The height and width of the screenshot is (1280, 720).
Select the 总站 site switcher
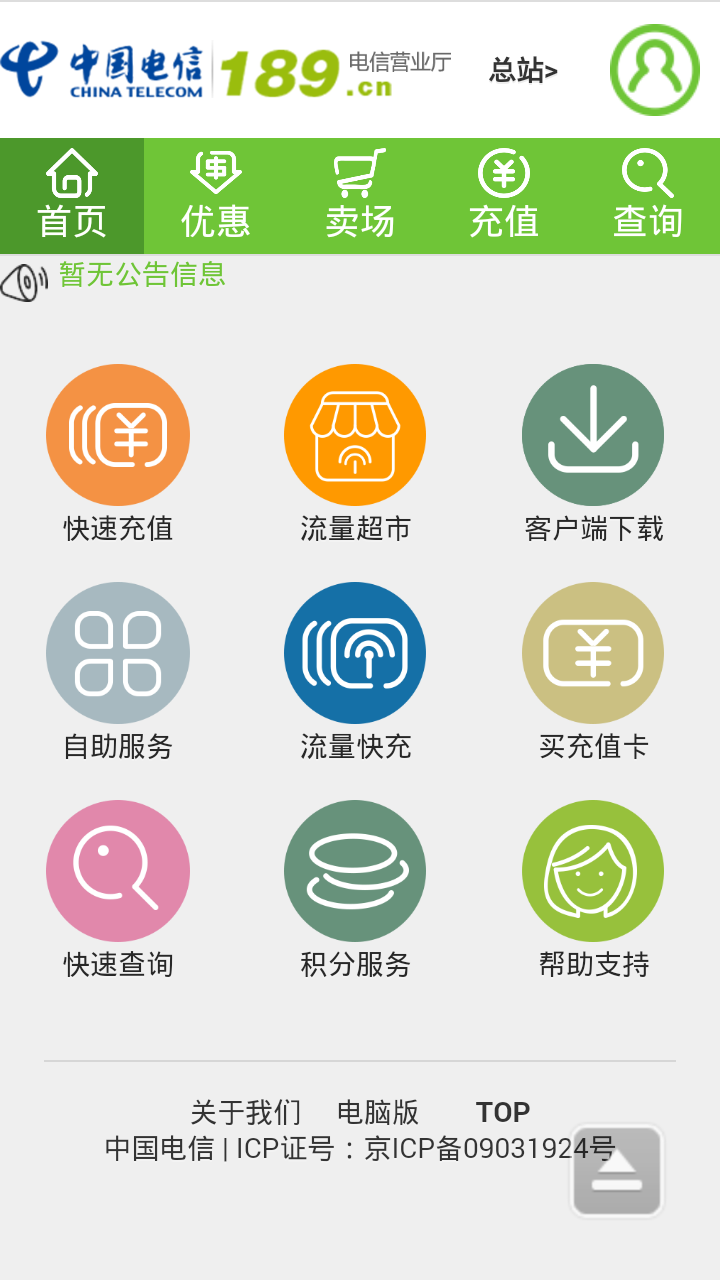[523, 70]
